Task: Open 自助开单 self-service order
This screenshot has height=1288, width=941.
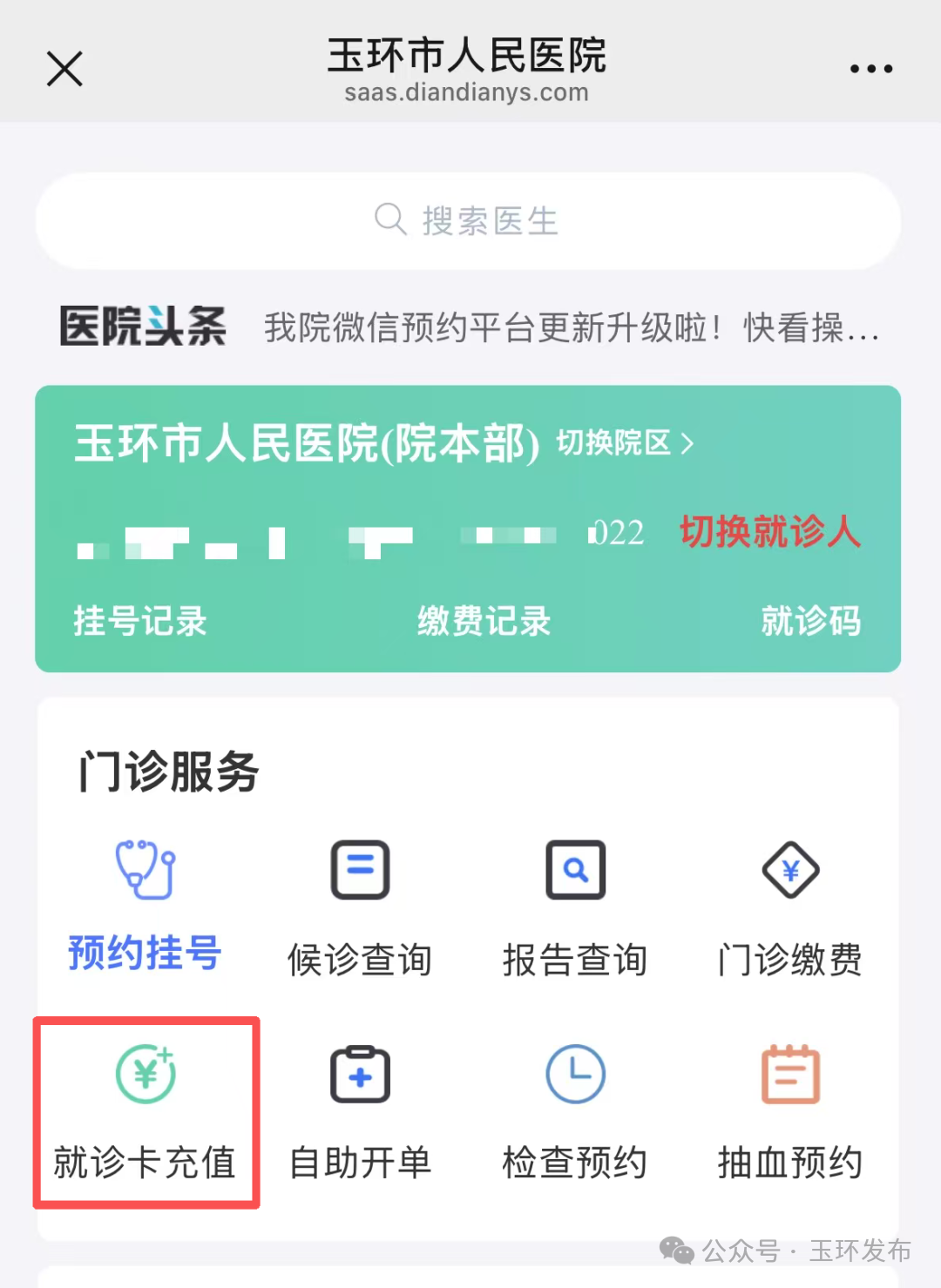Action: pos(360,1112)
